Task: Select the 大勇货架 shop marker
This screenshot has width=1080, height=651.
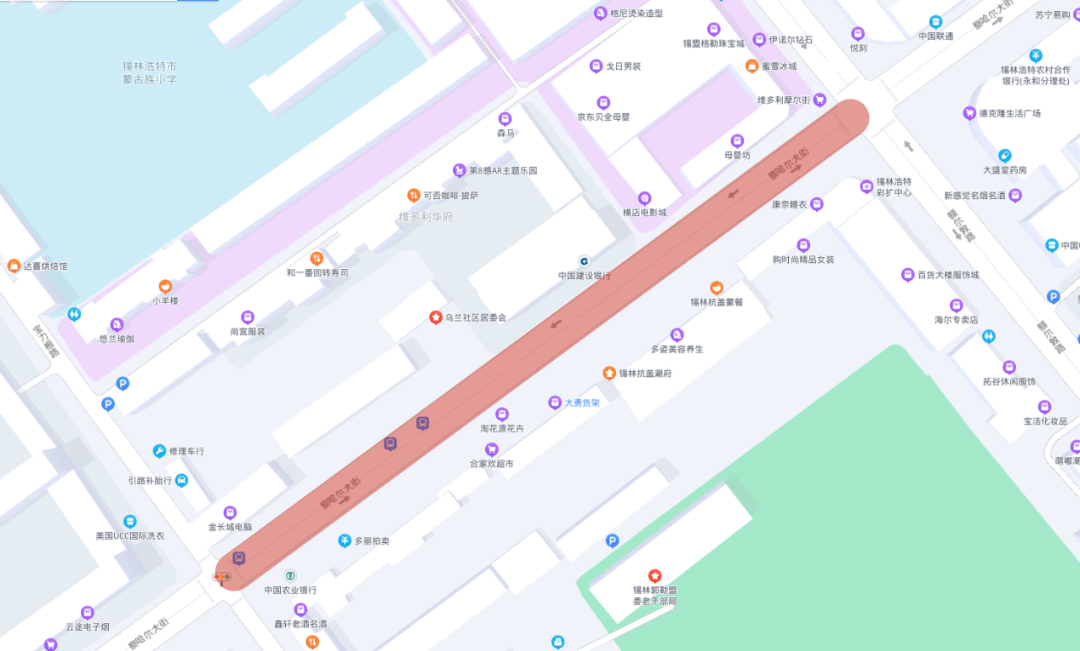Action: point(554,403)
